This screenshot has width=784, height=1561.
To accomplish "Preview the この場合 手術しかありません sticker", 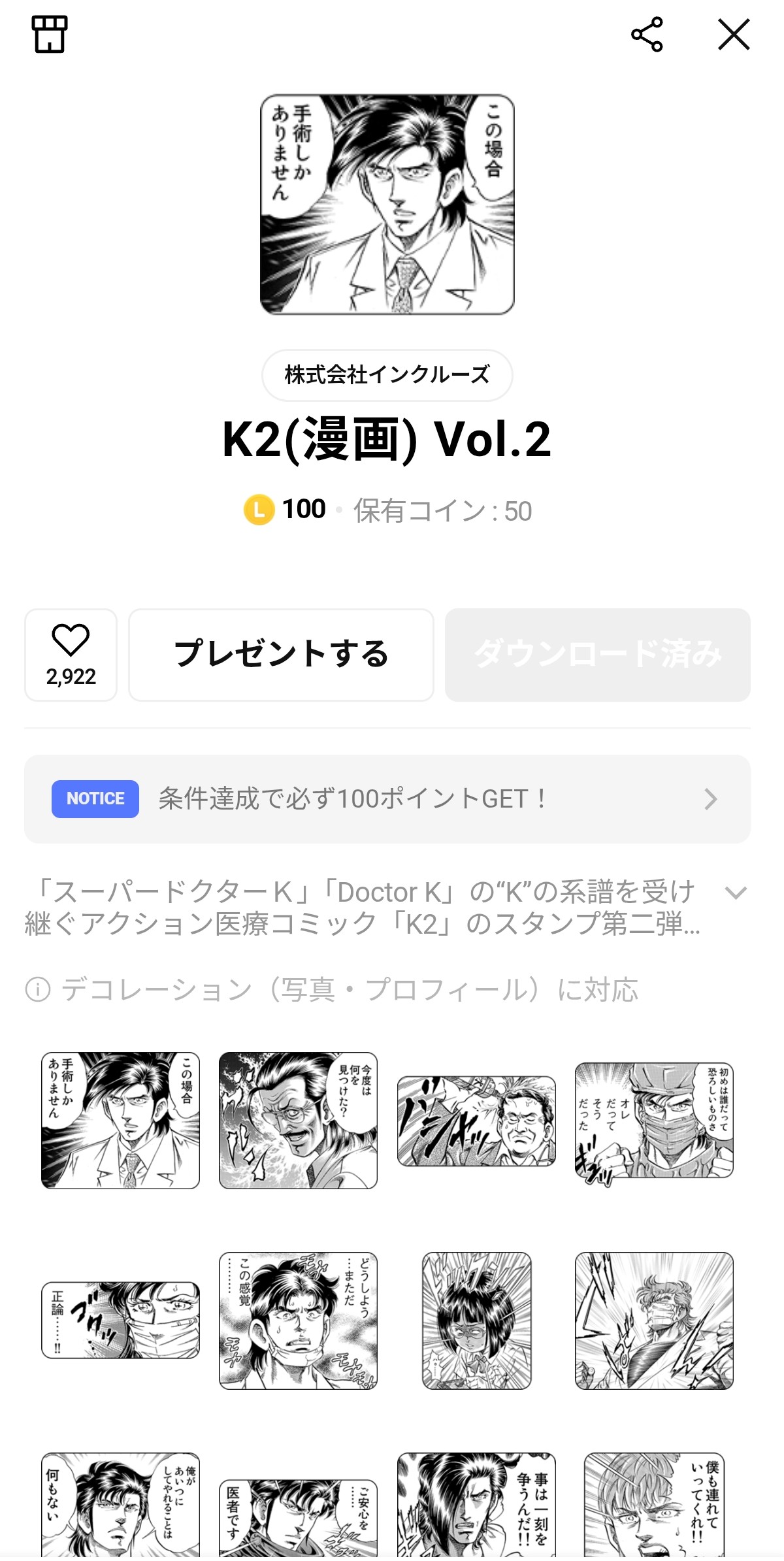I will (120, 1120).
